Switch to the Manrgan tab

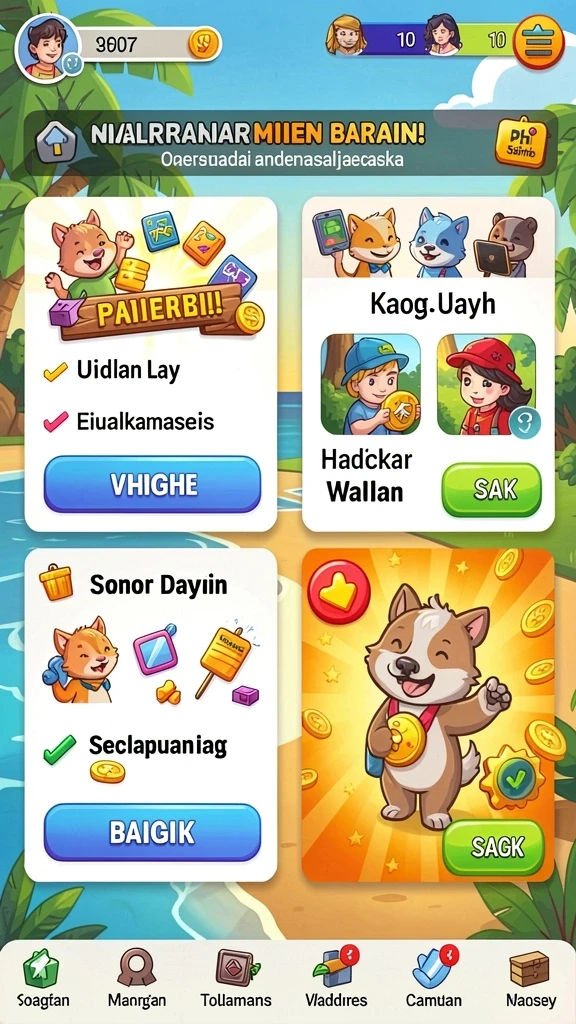click(x=136, y=978)
